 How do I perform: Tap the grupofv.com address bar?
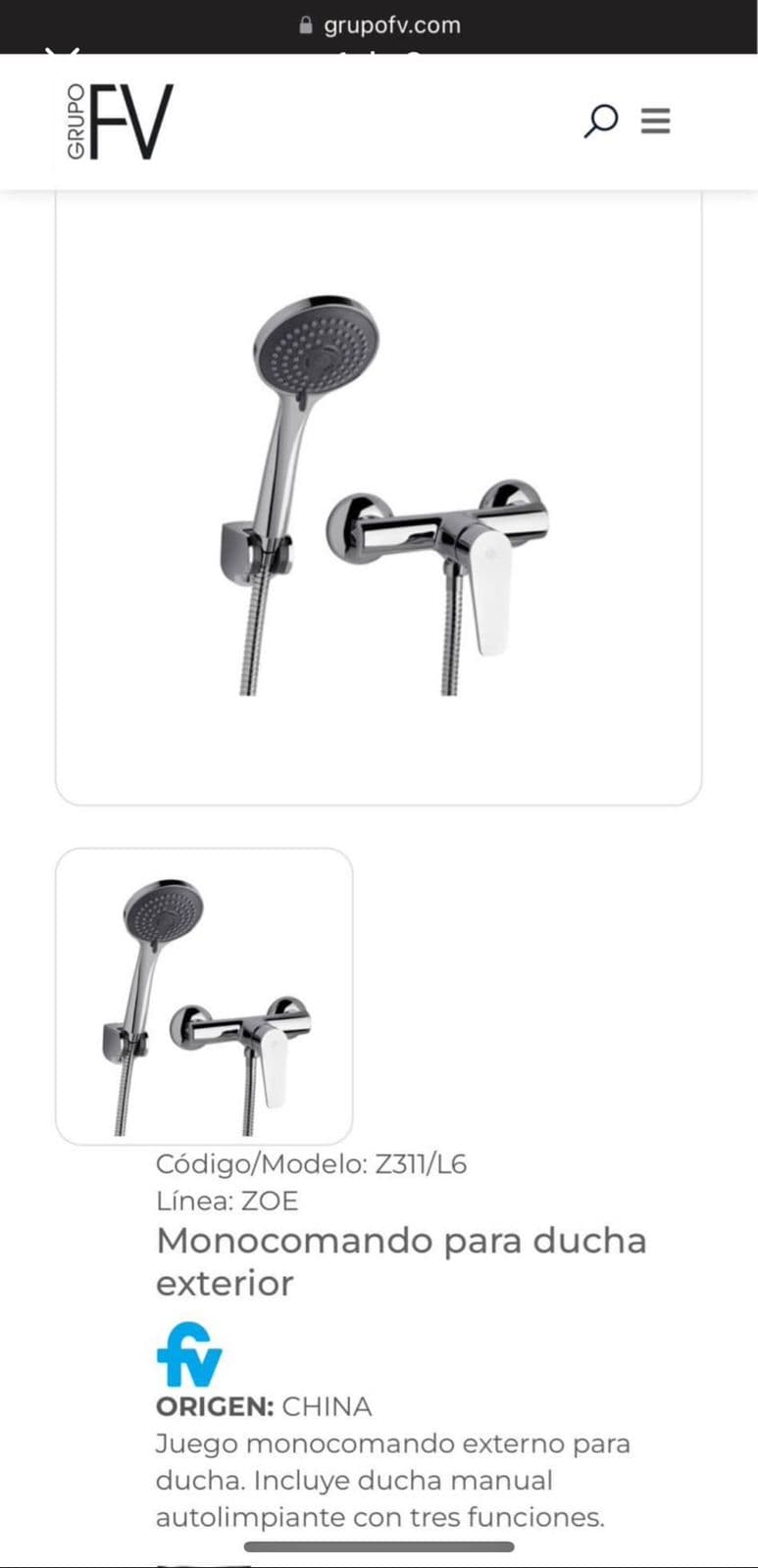click(379, 25)
